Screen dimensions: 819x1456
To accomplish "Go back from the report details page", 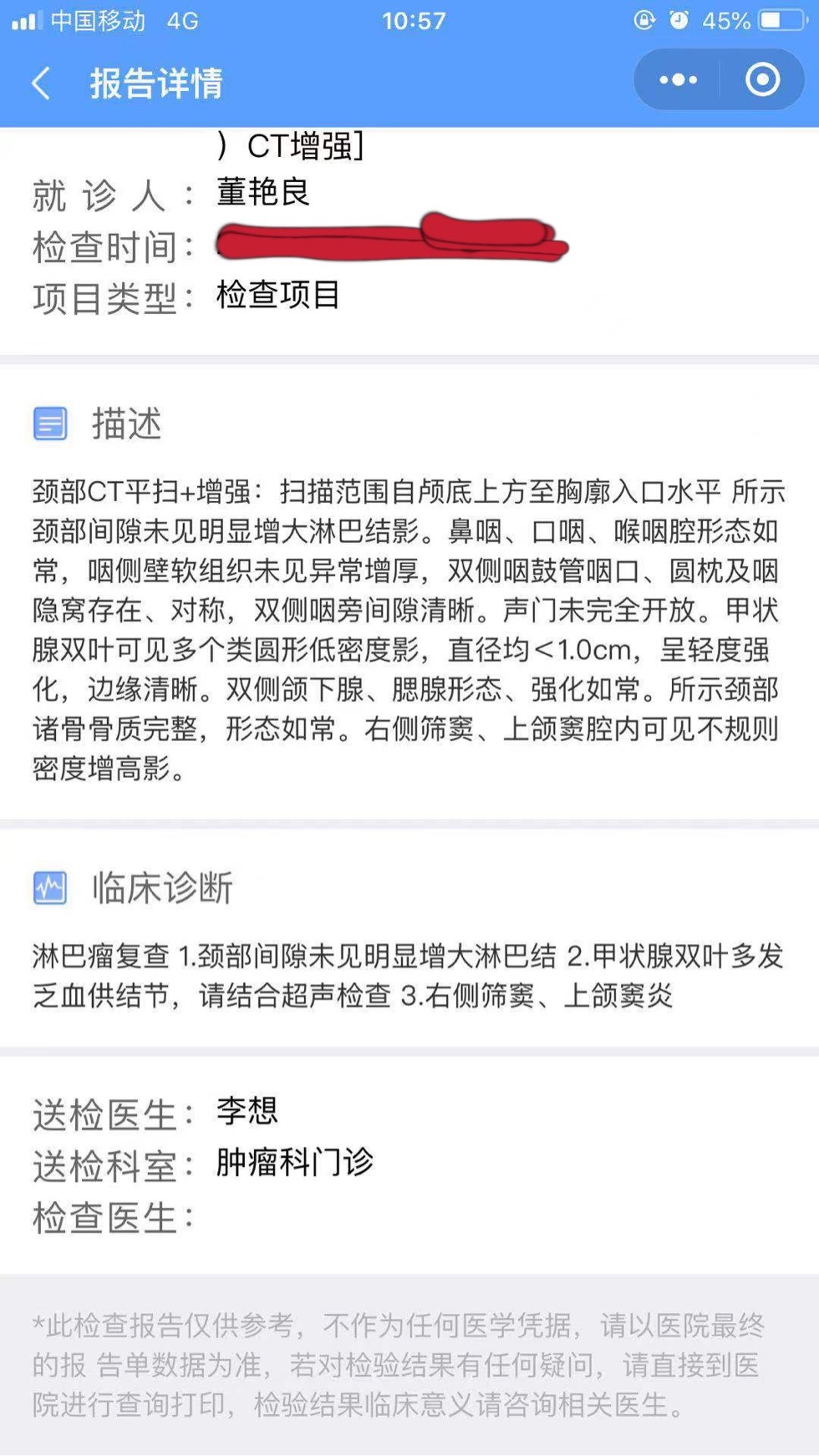I will tap(41, 84).
